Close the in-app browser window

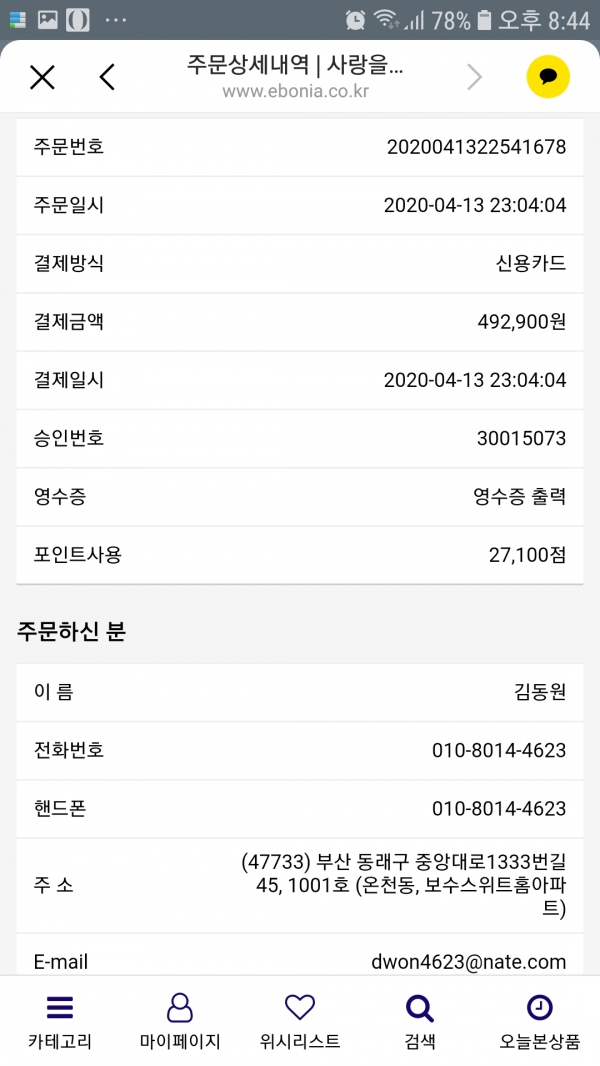point(42,77)
